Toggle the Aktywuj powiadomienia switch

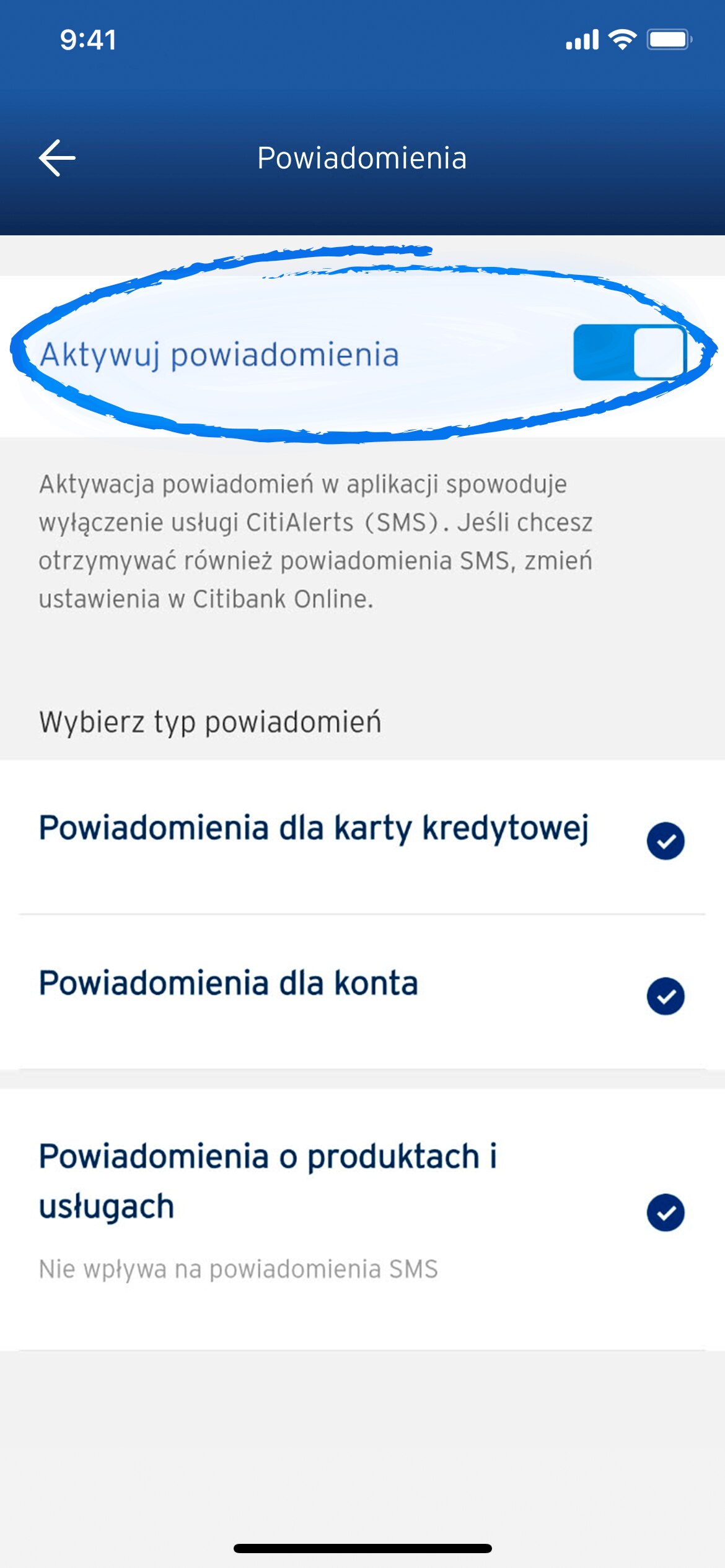coord(630,352)
